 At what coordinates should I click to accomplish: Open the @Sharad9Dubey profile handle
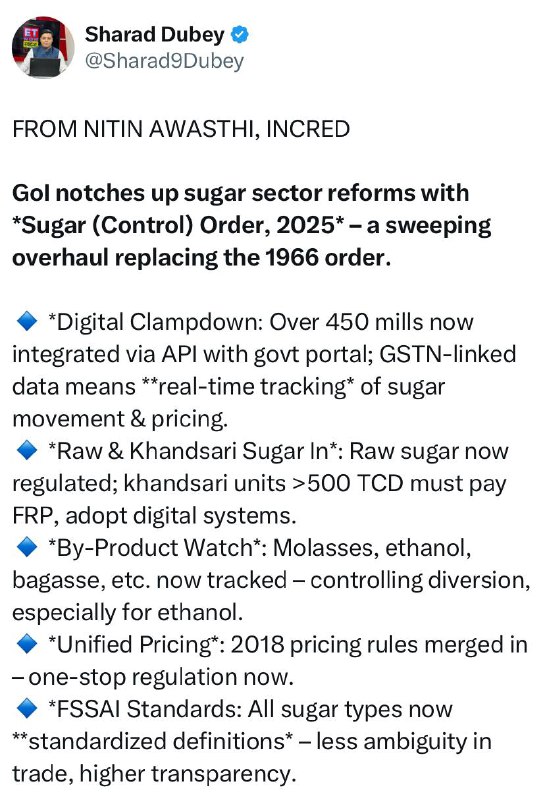(x=164, y=61)
